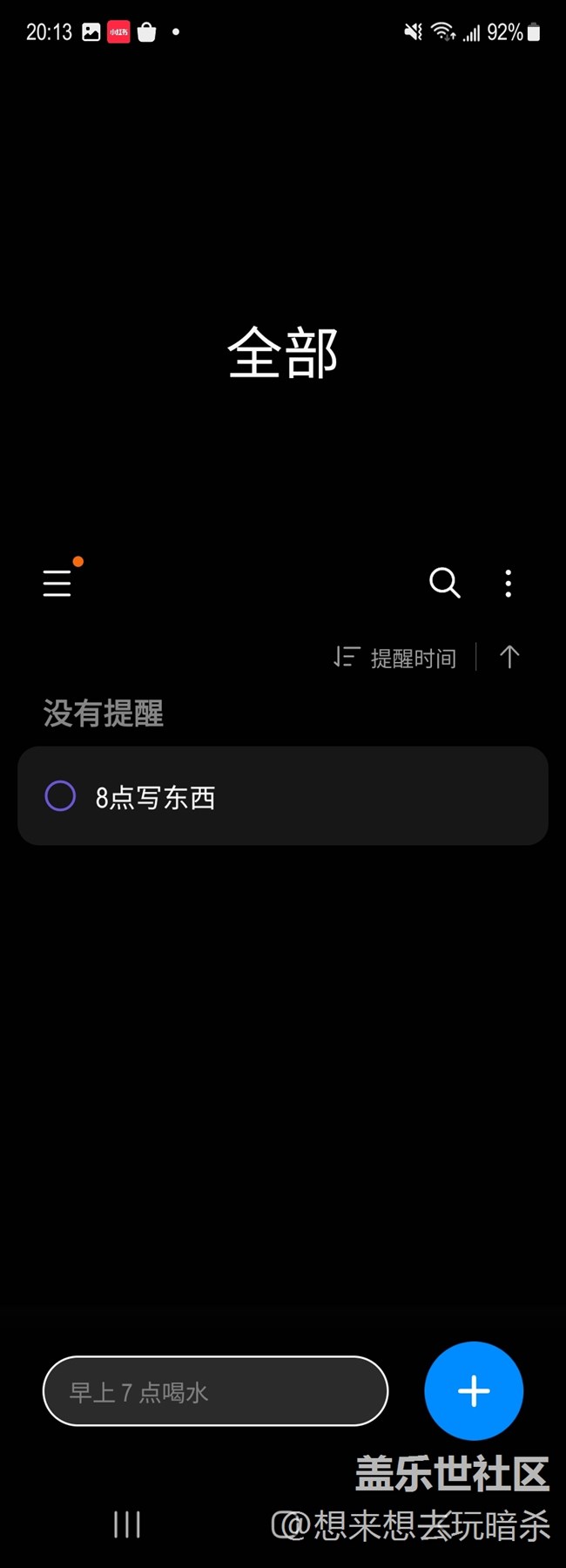Open recent apps from navigation bar
566x1568 pixels.
pos(127,1524)
